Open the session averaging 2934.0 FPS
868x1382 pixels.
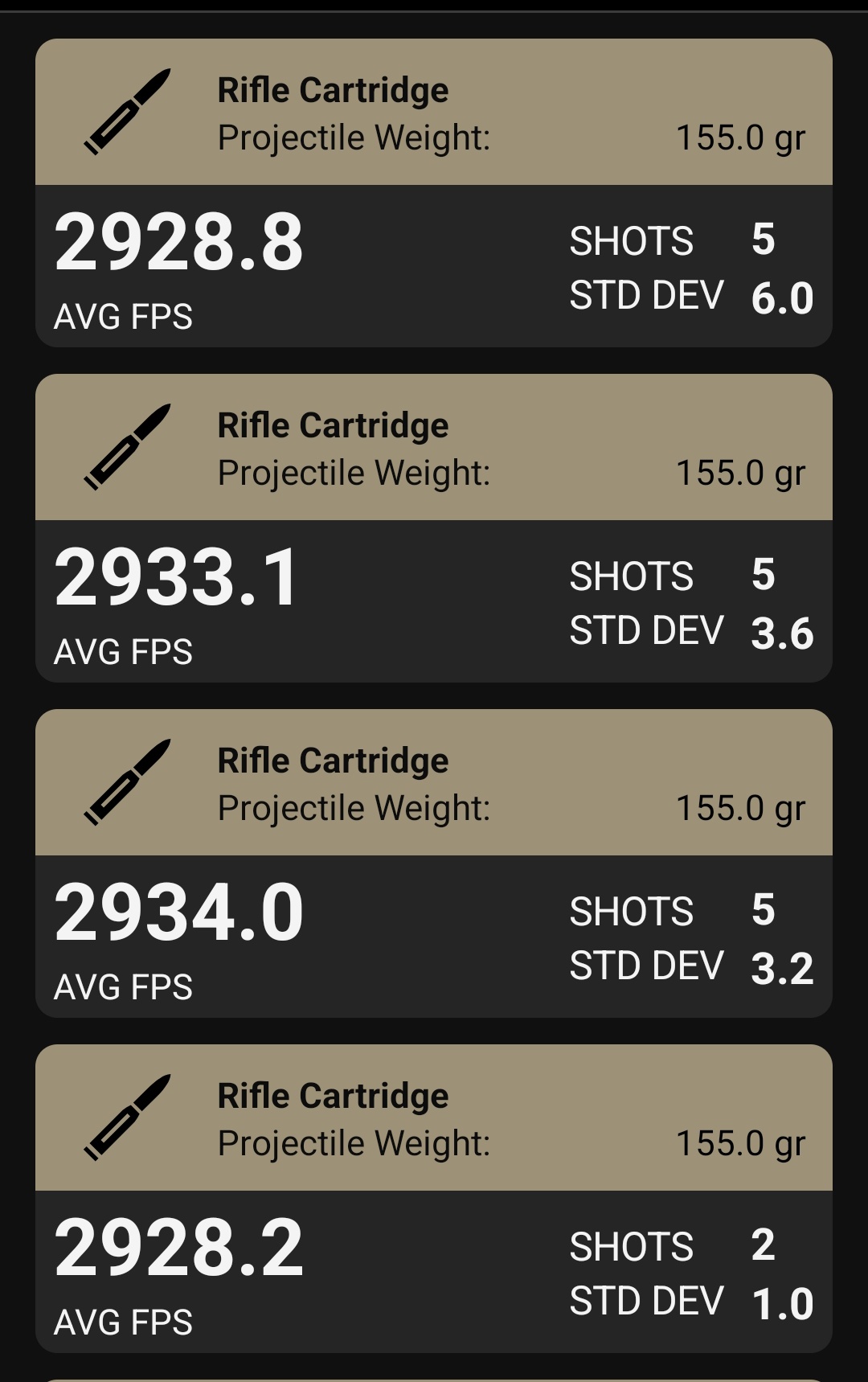pos(434,863)
